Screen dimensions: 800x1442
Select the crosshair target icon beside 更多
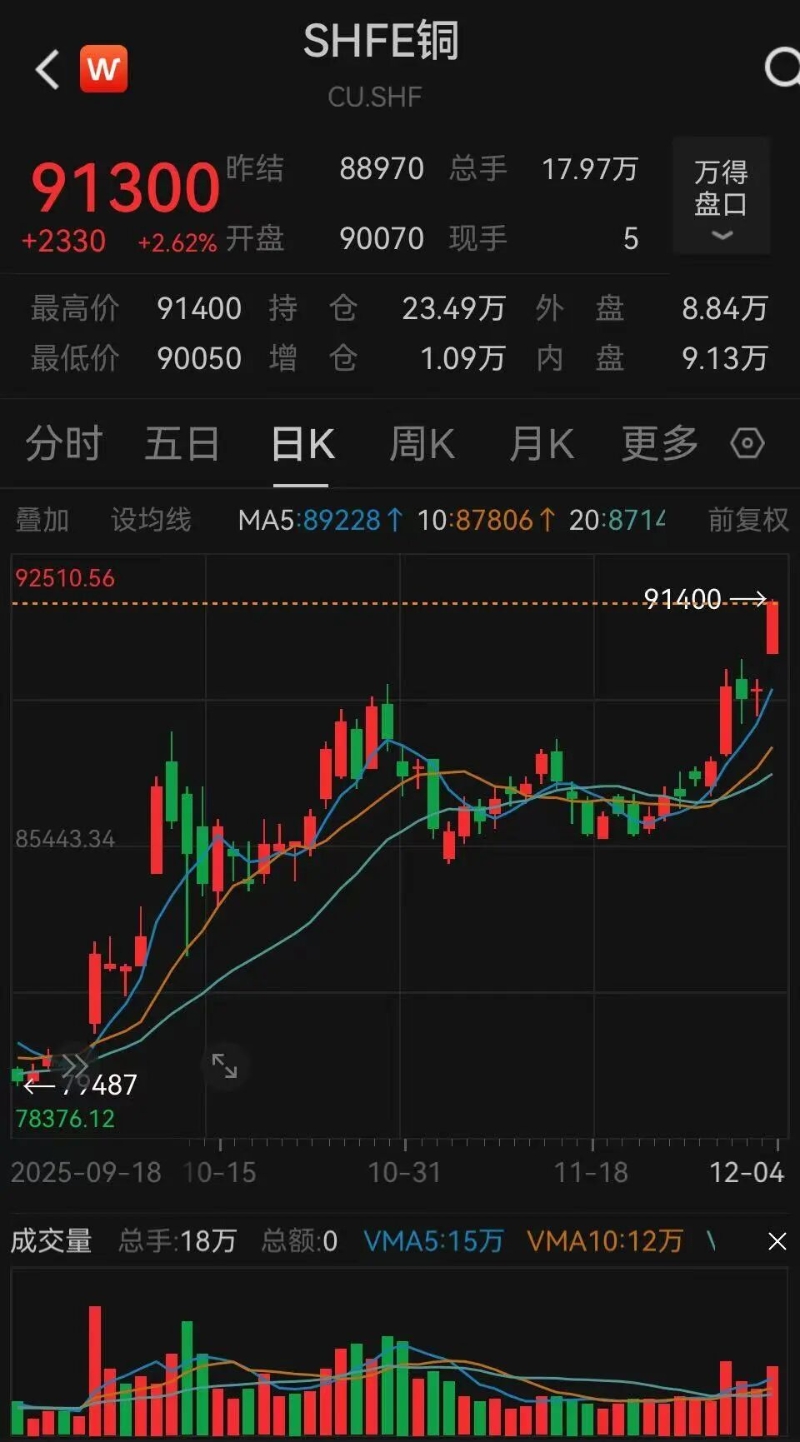746,442
